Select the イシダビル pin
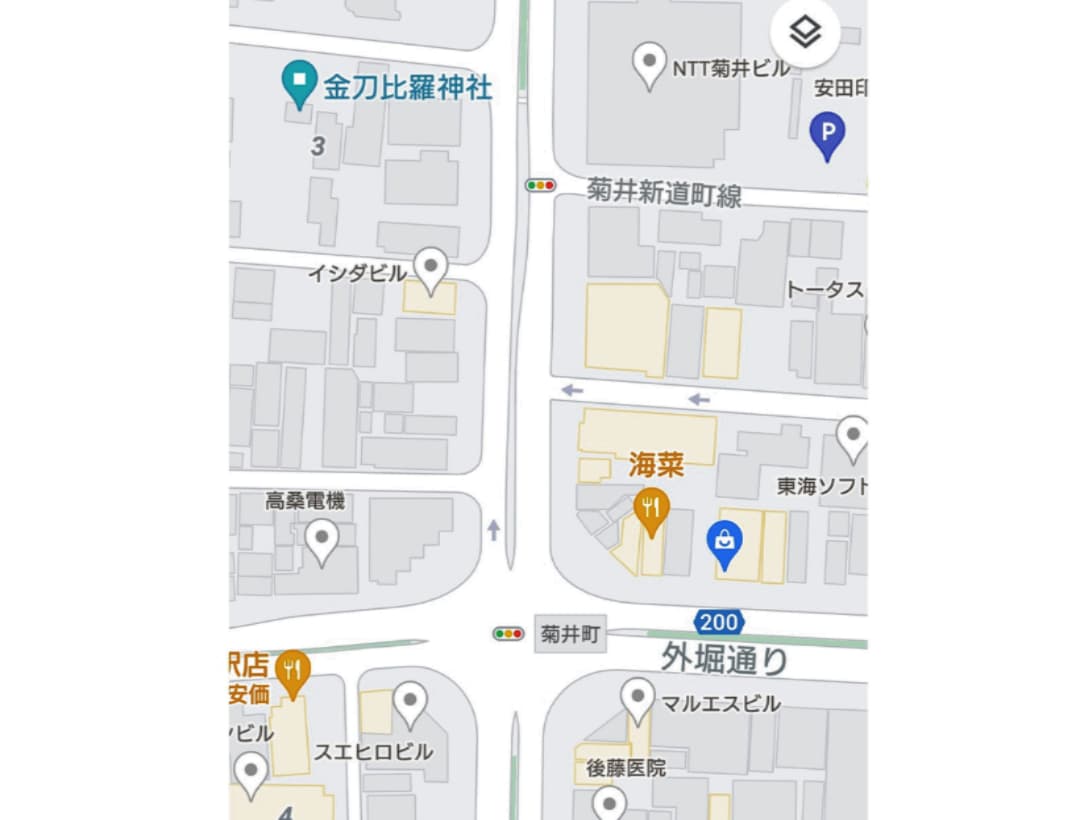 430,269
